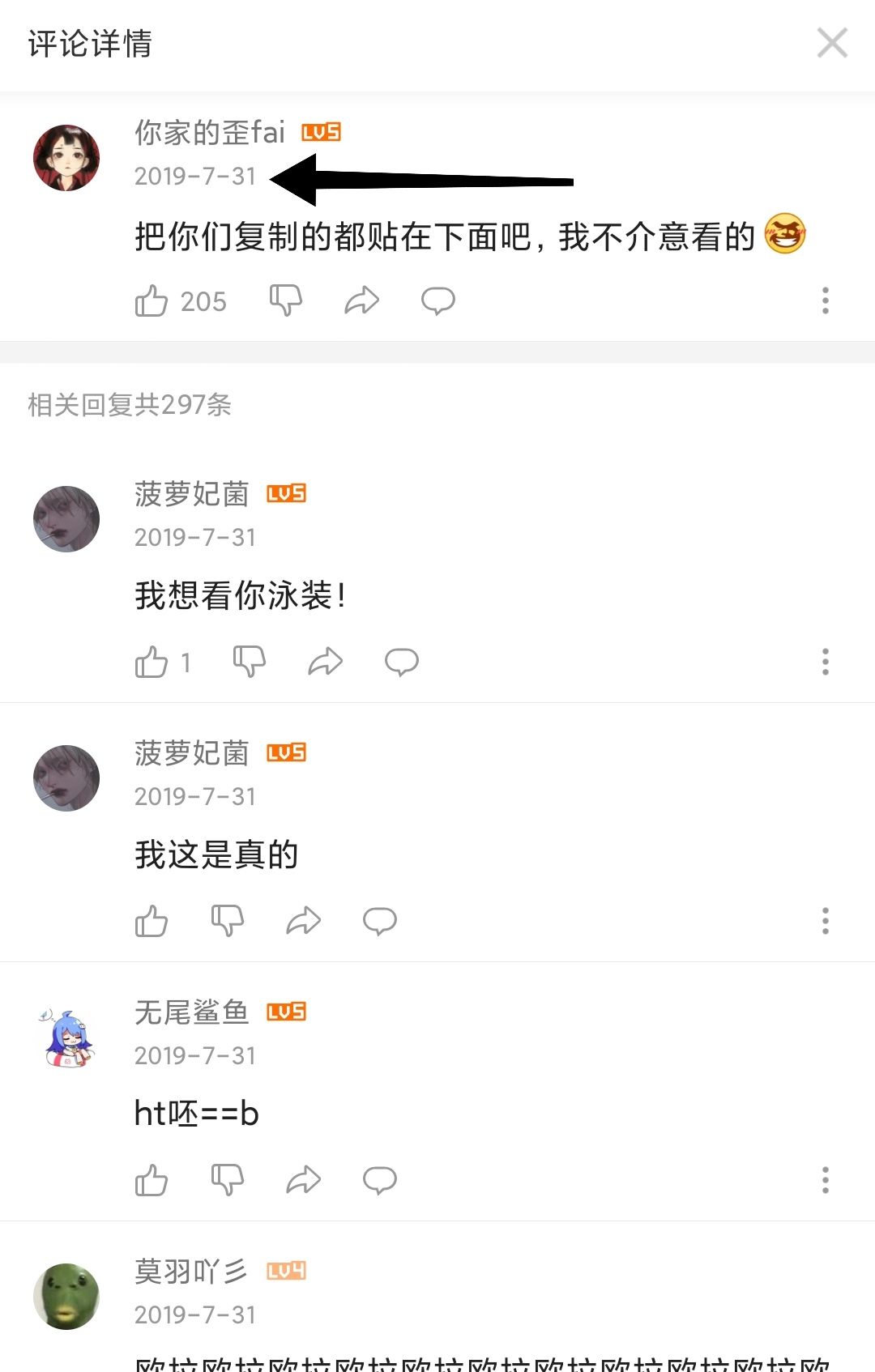Like 无尾鲨鱼's reply
This screenshot has width=875, height=1372.
[152, 1181]
